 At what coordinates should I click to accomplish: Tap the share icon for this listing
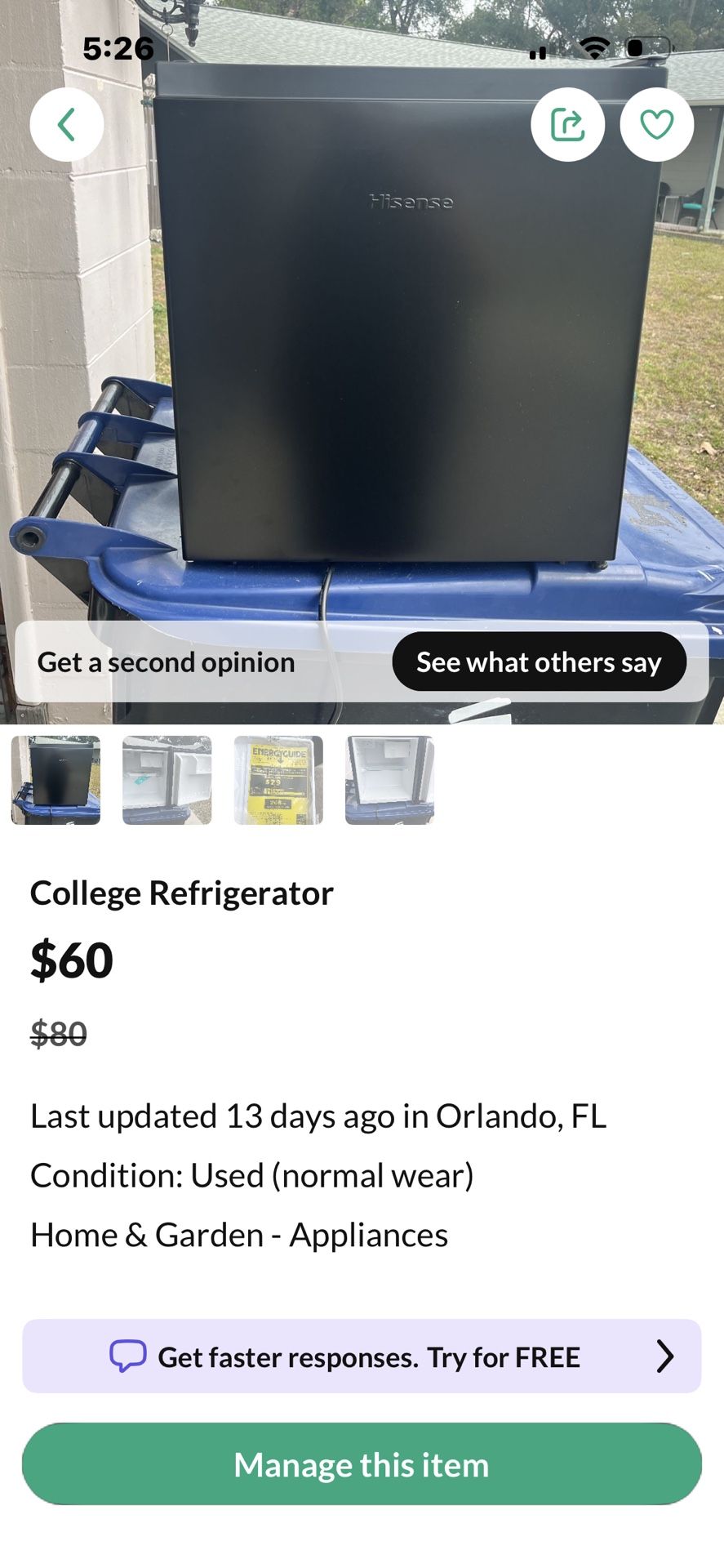click(x=568, y=123)
